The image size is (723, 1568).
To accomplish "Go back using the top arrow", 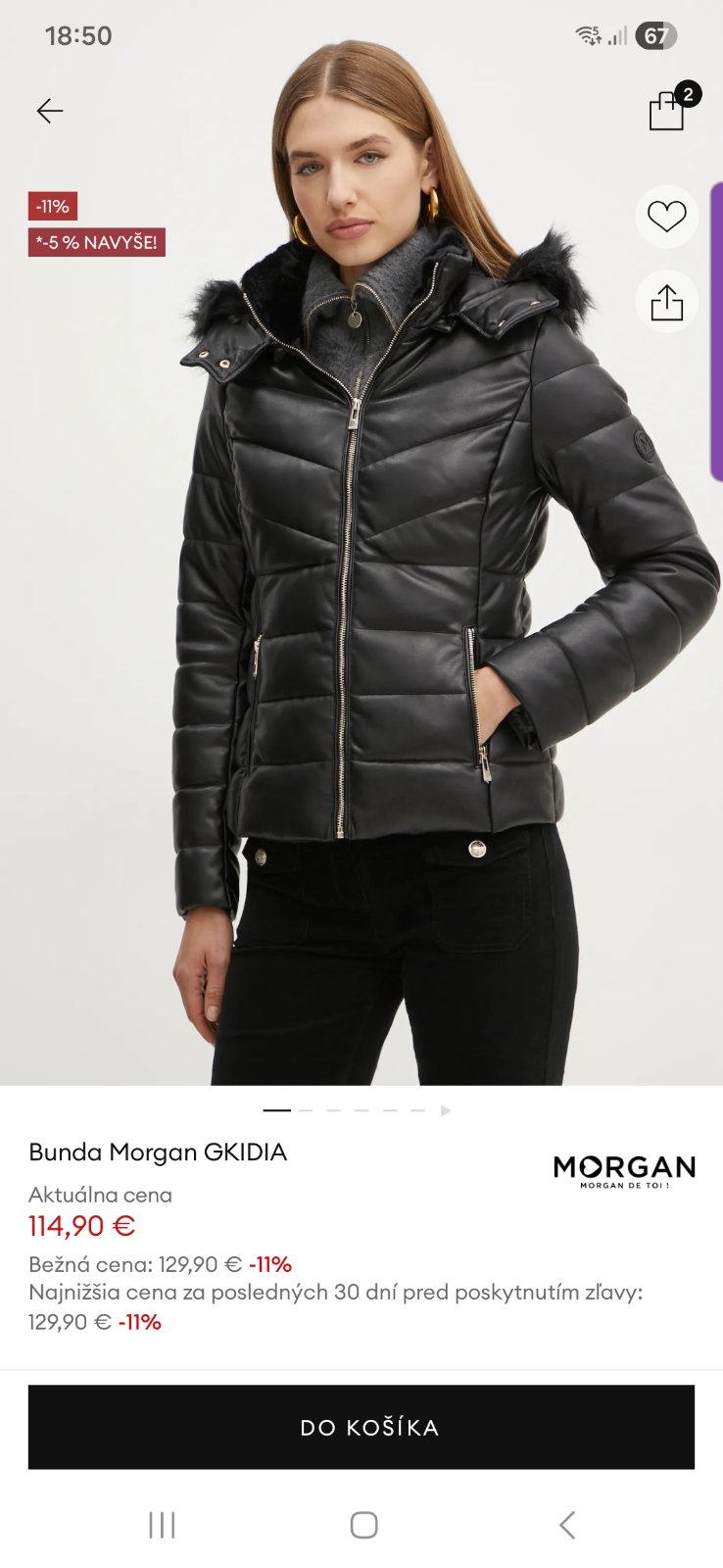I will [50, 111].
